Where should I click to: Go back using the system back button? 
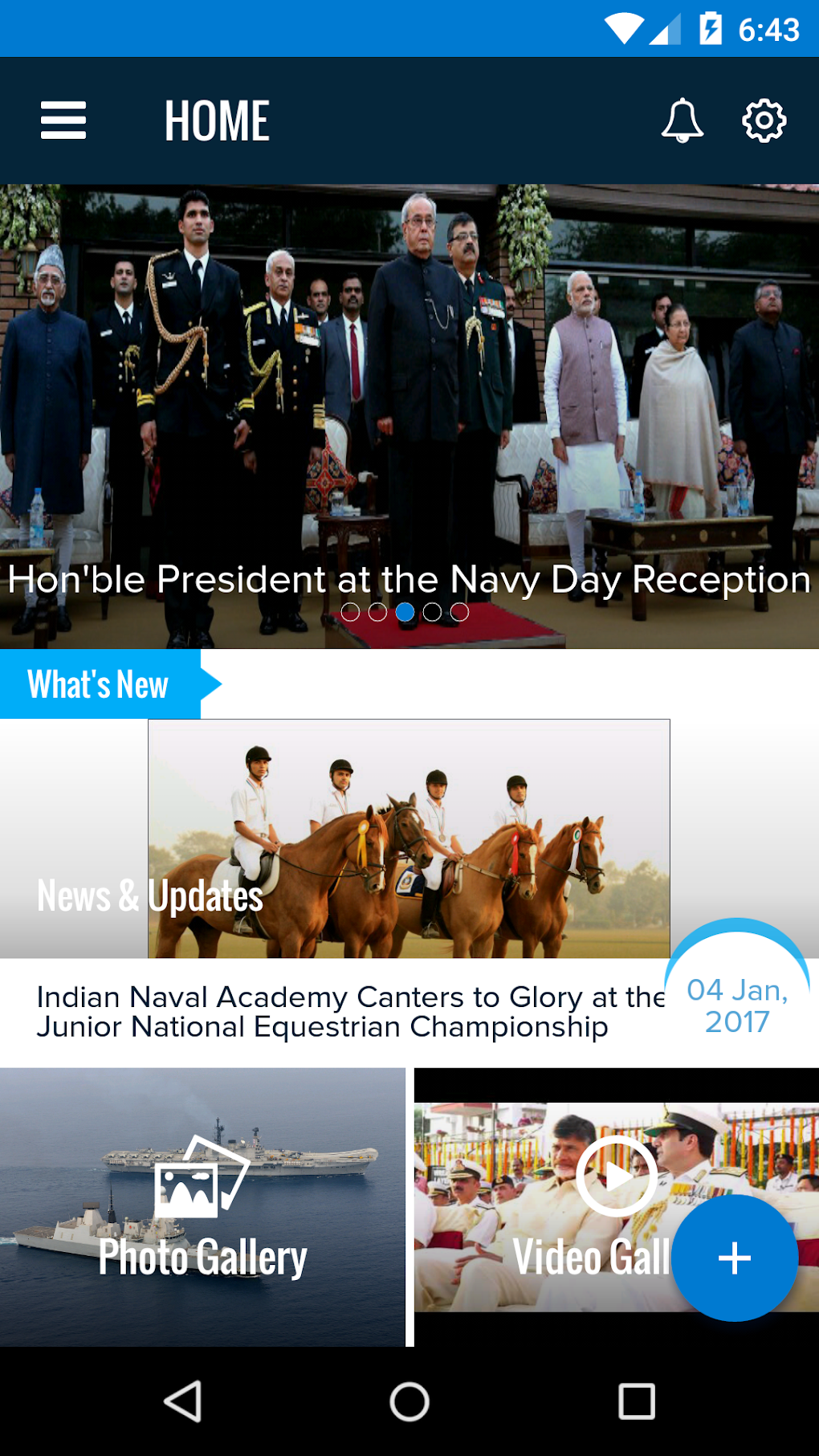183,1401
